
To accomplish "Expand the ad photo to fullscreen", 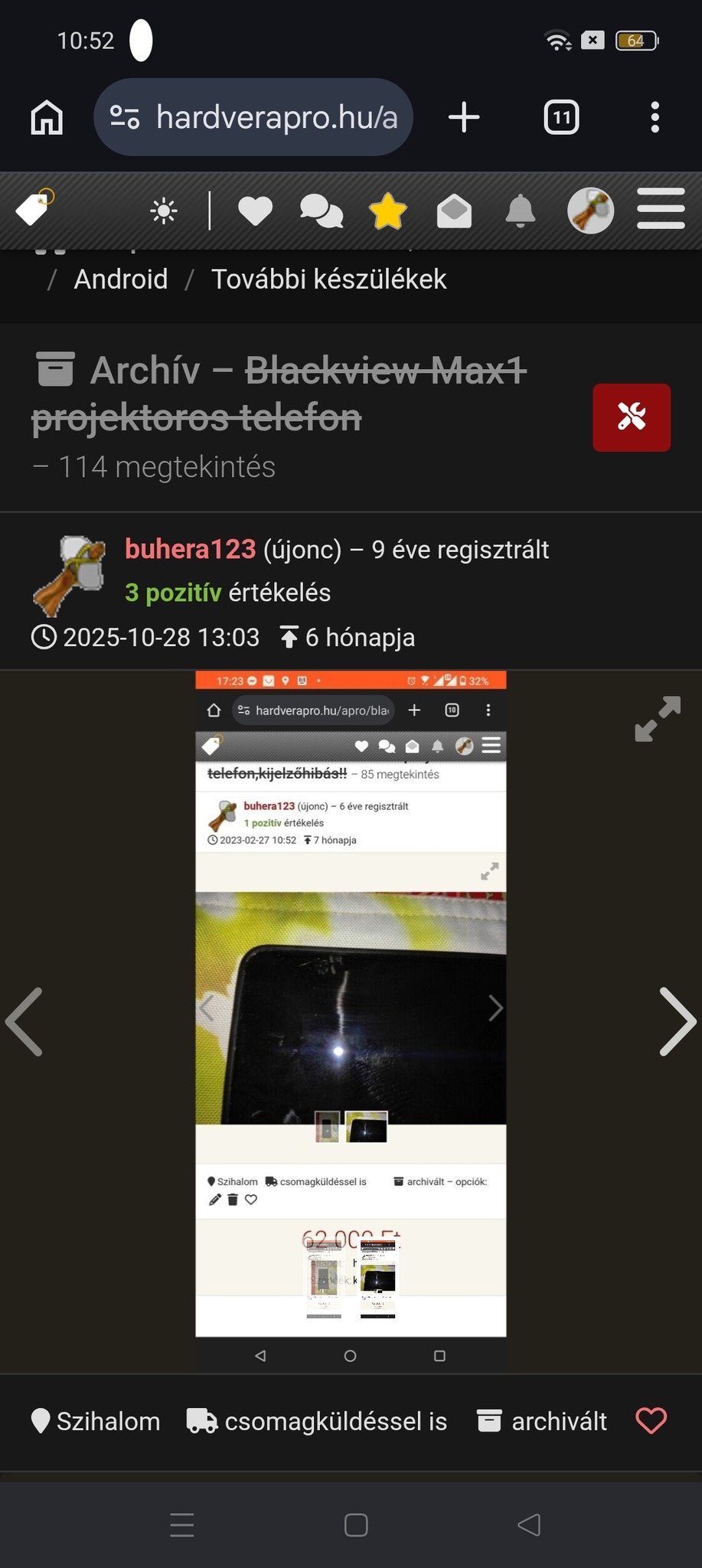I will coord(658,718).
